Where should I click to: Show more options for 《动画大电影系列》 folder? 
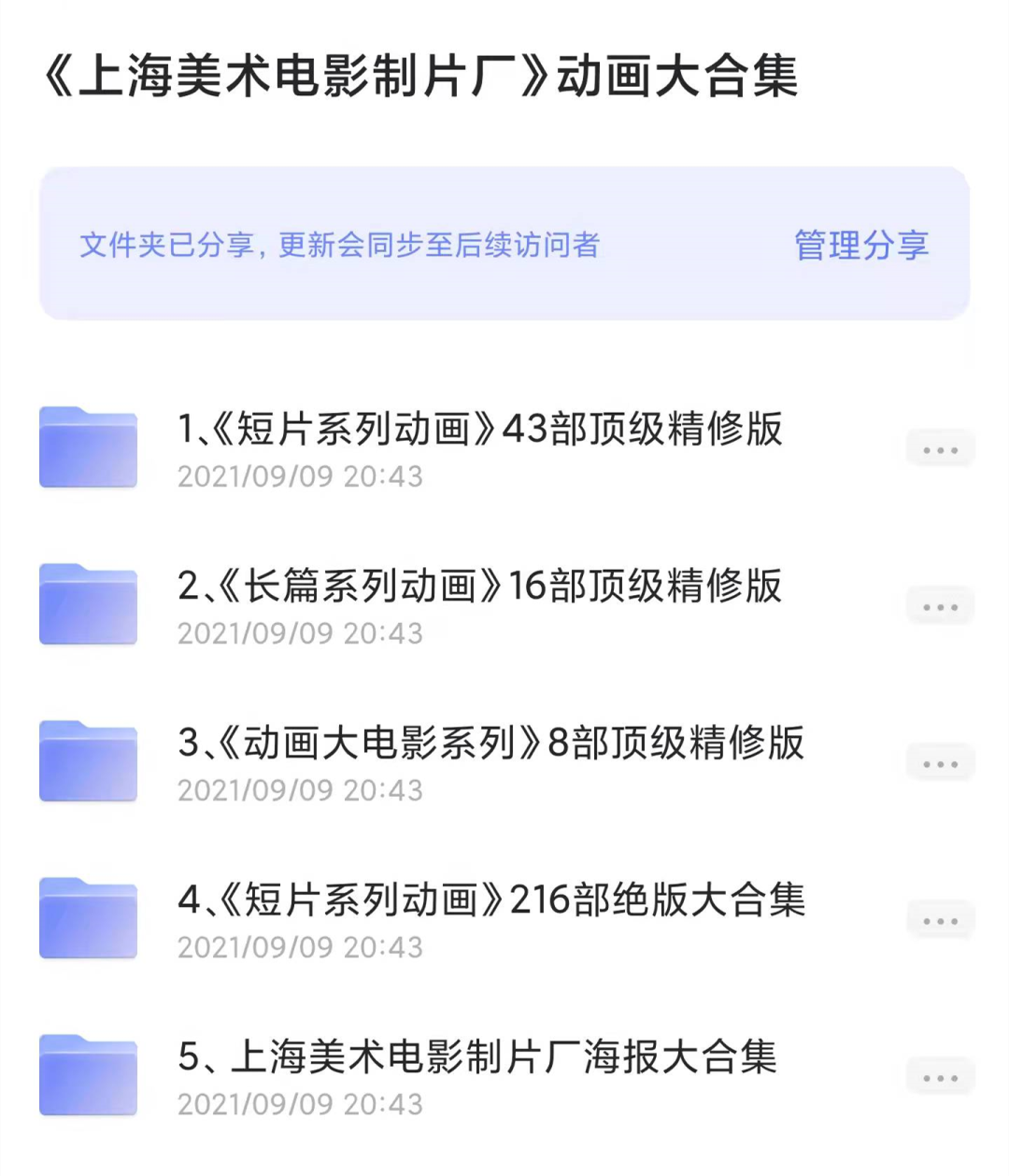tap(940, 764)
